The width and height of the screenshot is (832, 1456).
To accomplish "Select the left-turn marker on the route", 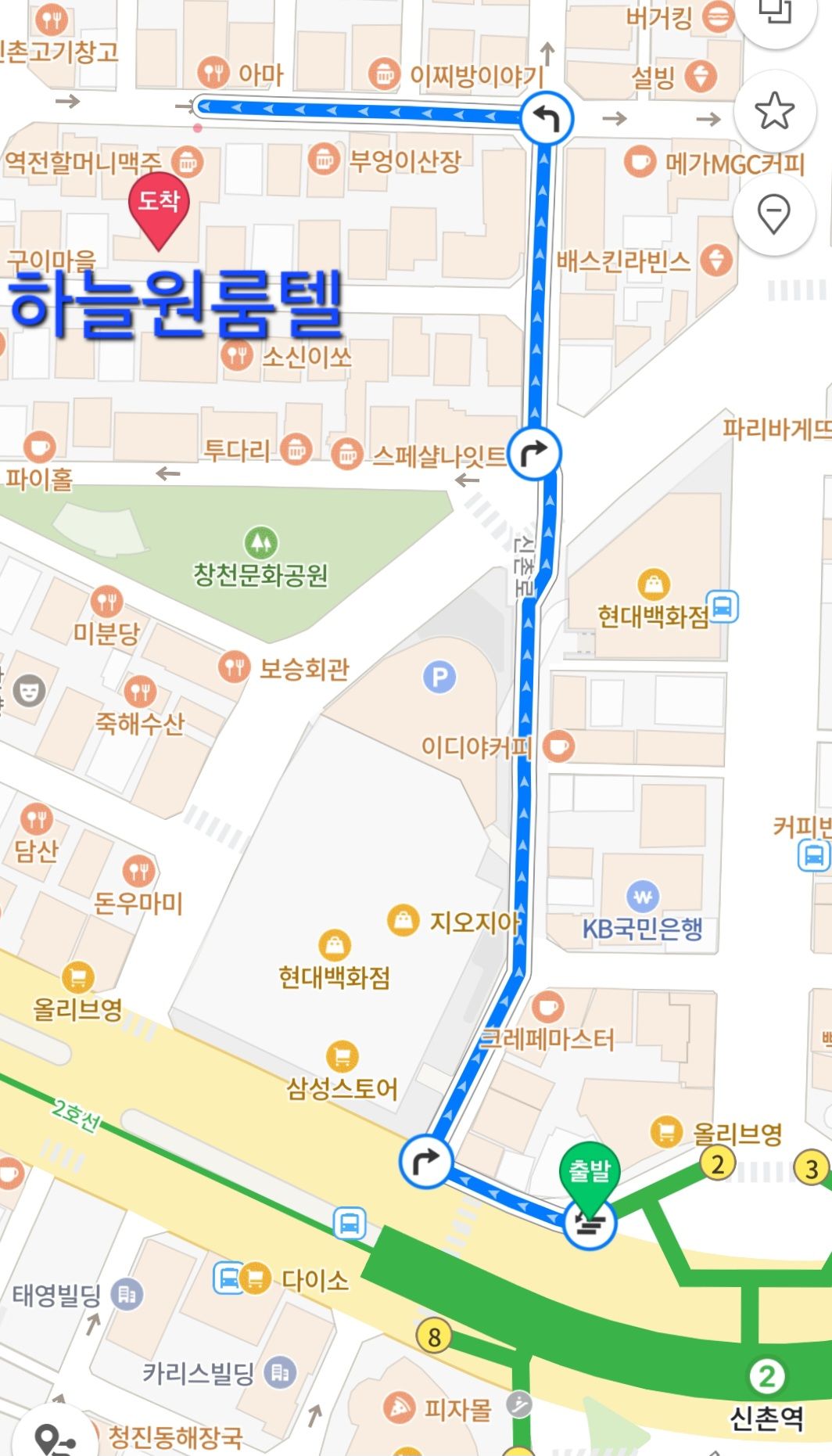I will click(x=547, y=119).
